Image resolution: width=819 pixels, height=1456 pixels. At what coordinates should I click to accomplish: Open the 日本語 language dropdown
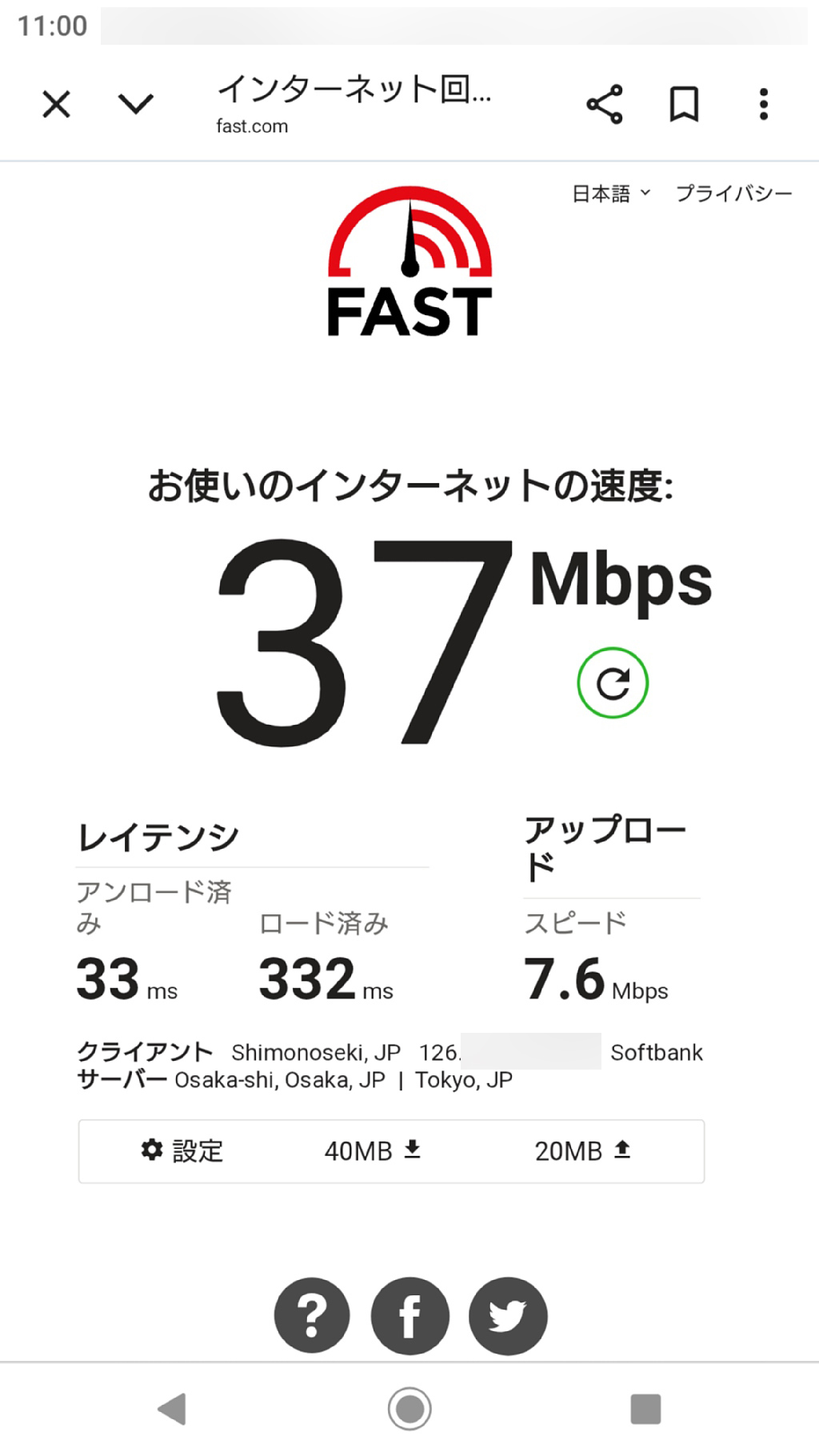611,194
